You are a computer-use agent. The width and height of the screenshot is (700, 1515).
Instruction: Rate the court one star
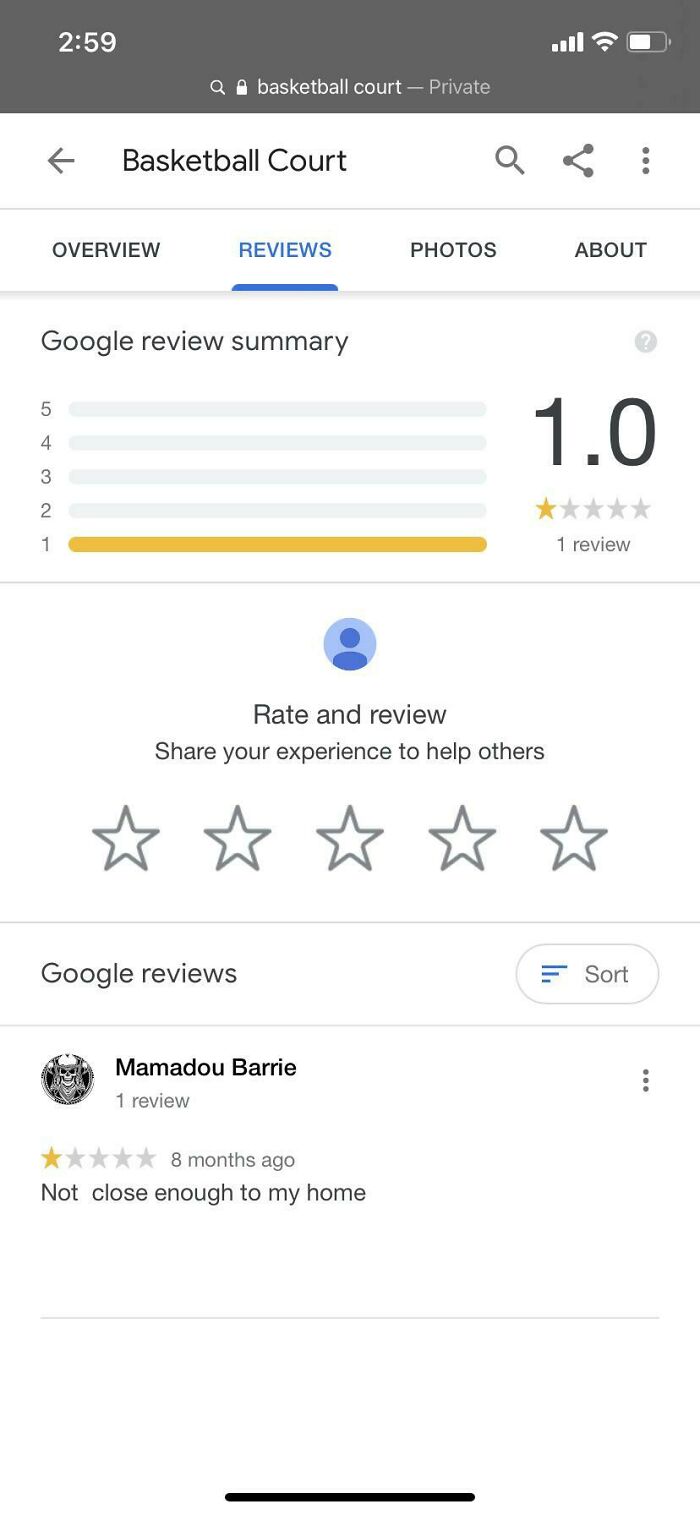pyautogui.click(x=126, y=839)
